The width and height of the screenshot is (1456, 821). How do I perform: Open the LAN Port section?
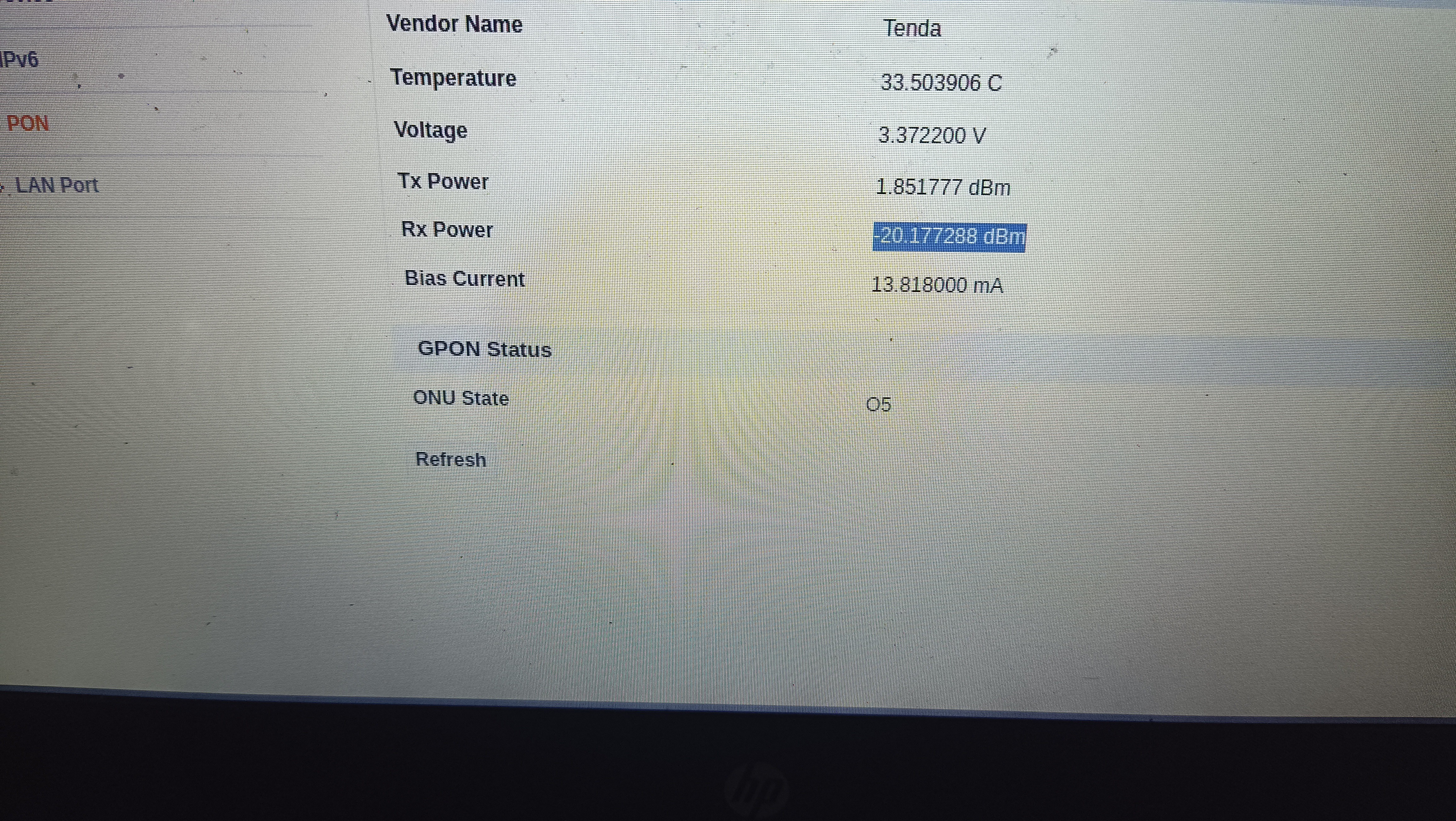point(56,185)
